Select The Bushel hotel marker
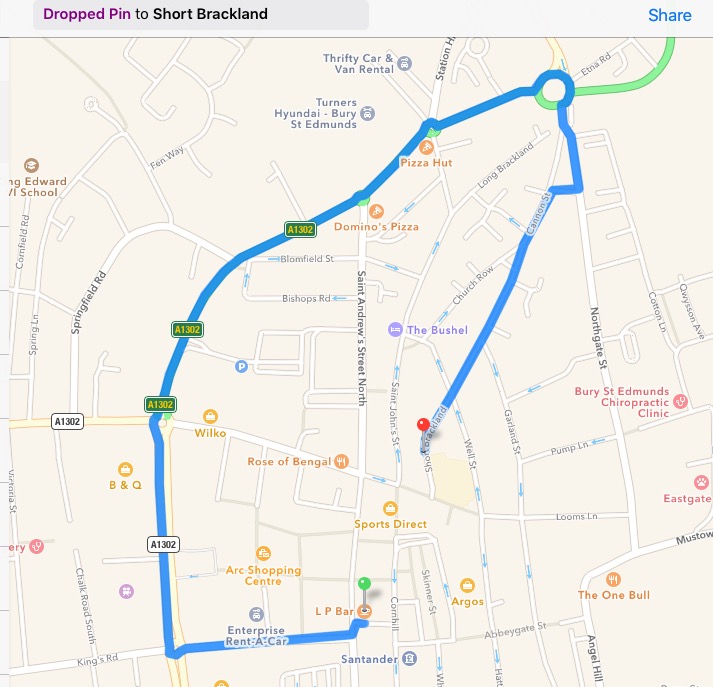The height and width of the screenshot is (687, 713). click(396, 329)
